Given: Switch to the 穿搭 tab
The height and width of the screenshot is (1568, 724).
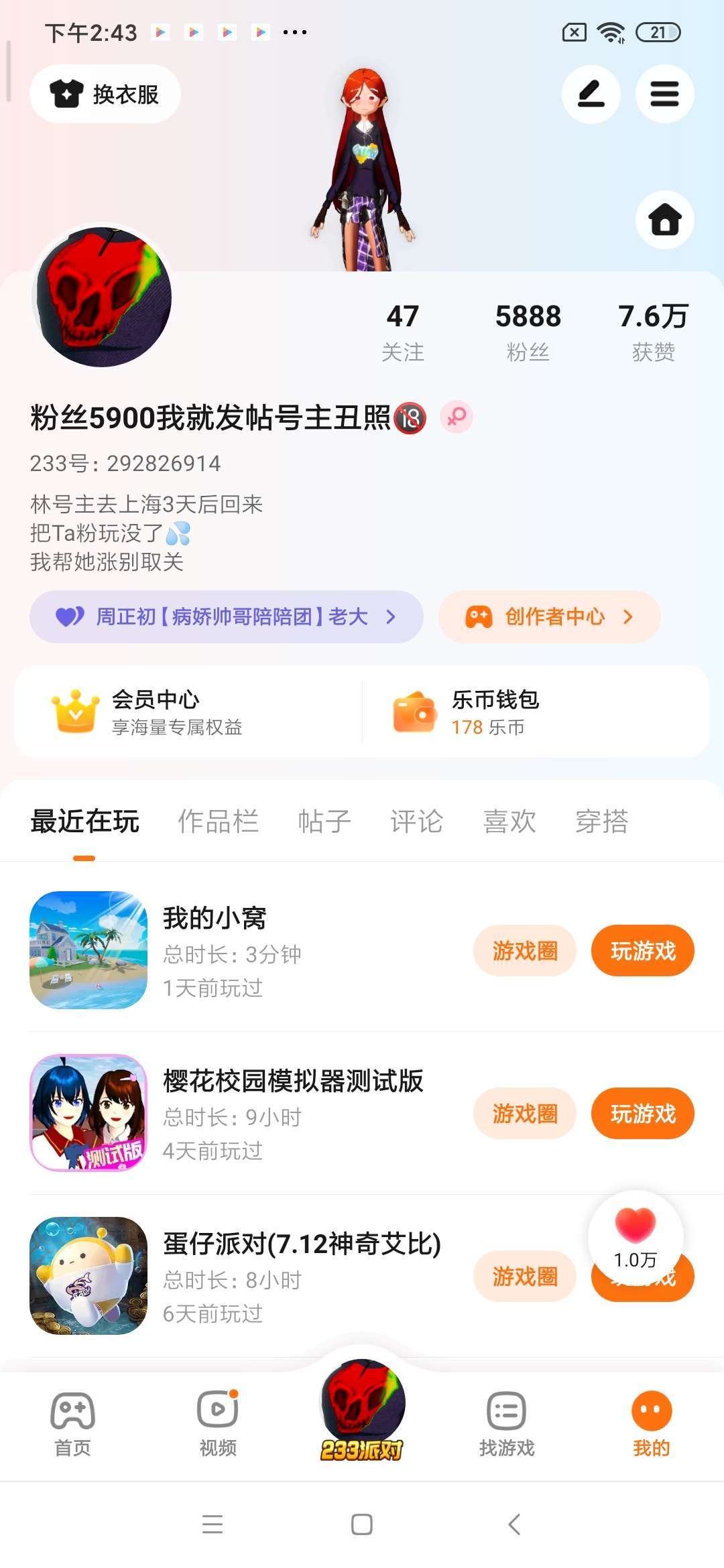Looking at the screenshot, I should (x=602, y=822).
